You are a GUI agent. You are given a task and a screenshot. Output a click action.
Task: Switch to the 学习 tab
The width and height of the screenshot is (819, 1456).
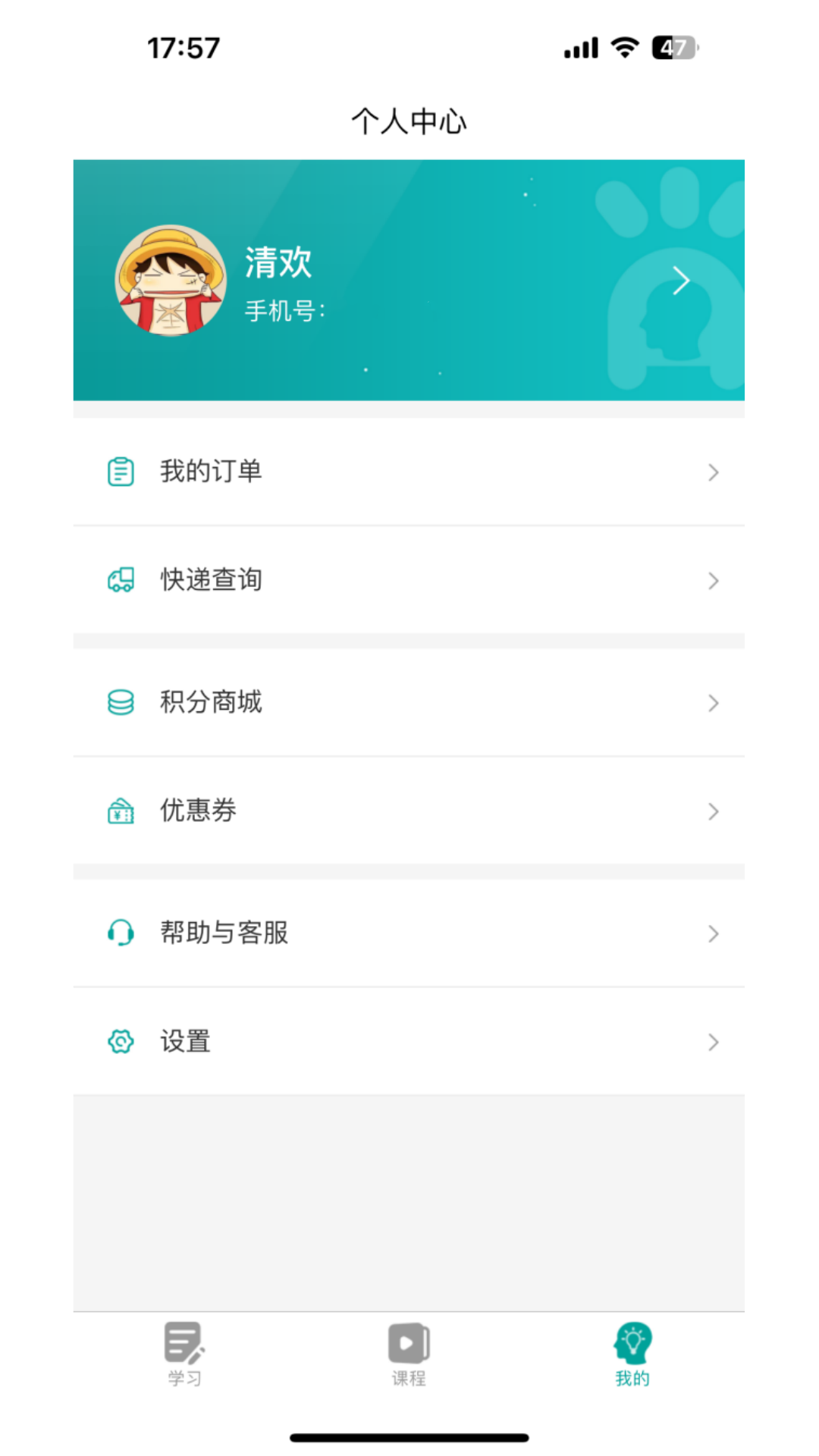click(x=183, y=1361)
